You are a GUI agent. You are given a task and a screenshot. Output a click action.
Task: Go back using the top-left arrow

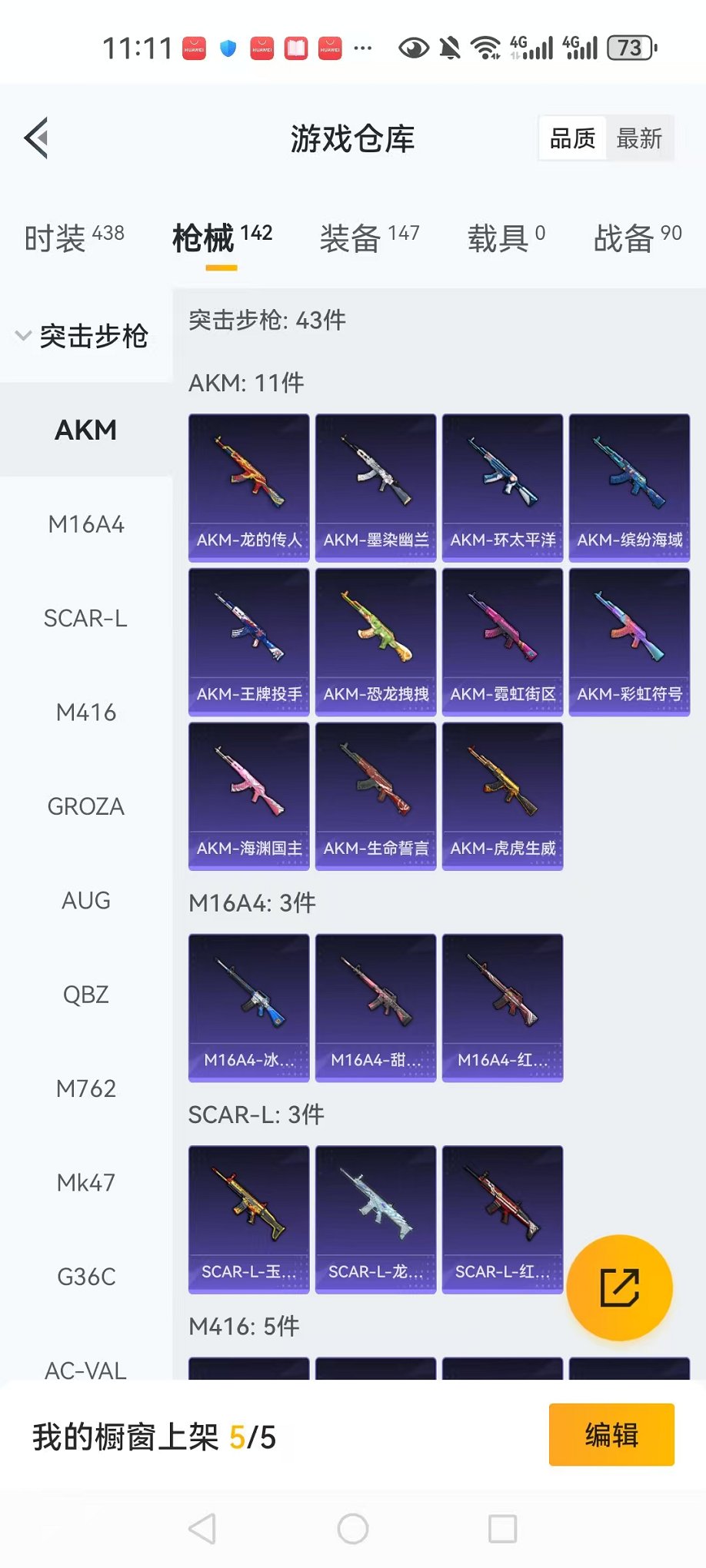[37, 138]
